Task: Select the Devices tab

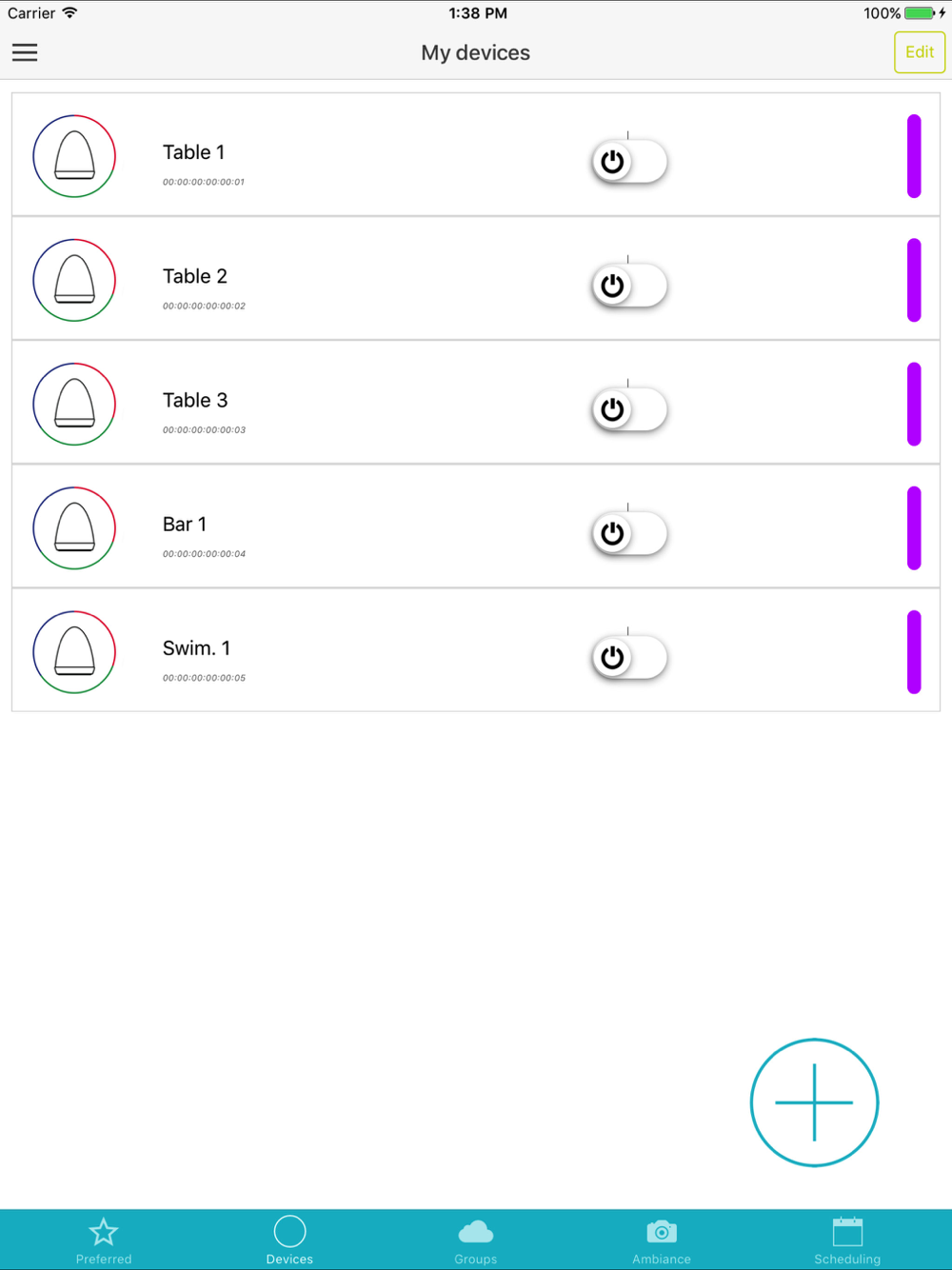Action: [x=289, y=1240]
